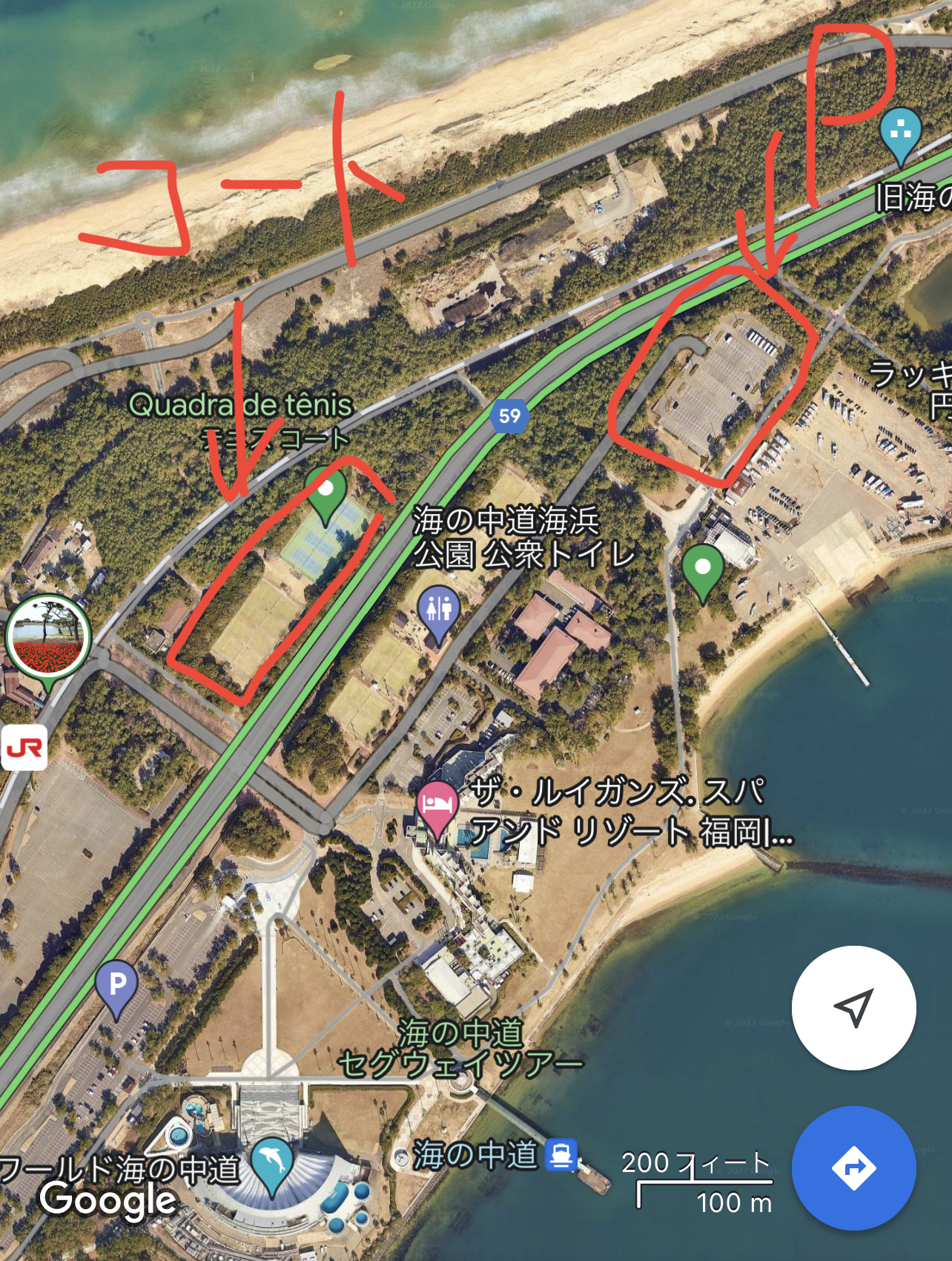Open directions with the blue arrow button
Screen dimensions: 952x1261
coord(853,1168)
